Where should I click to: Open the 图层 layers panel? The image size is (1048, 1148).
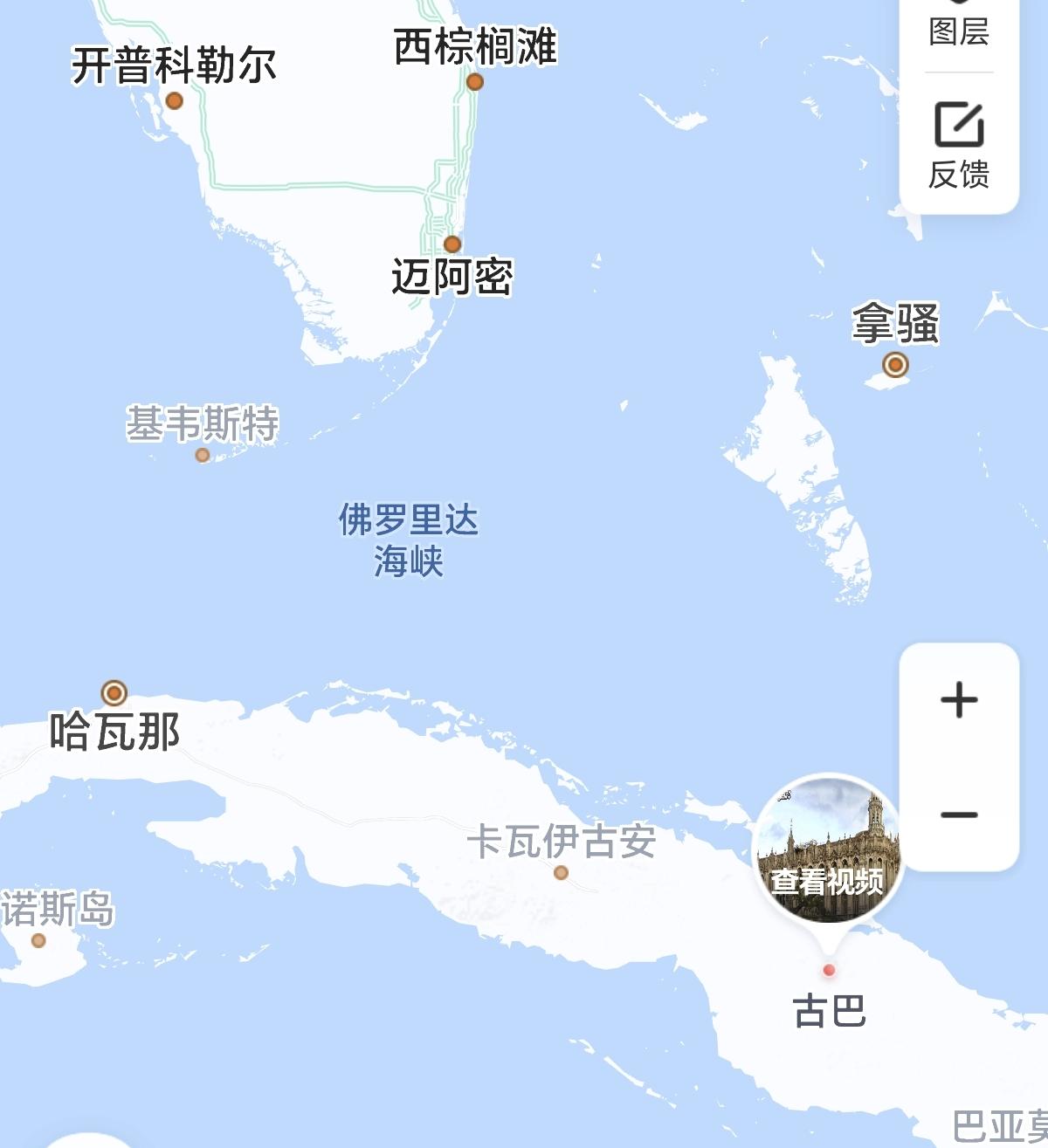[x=959, y=26]
